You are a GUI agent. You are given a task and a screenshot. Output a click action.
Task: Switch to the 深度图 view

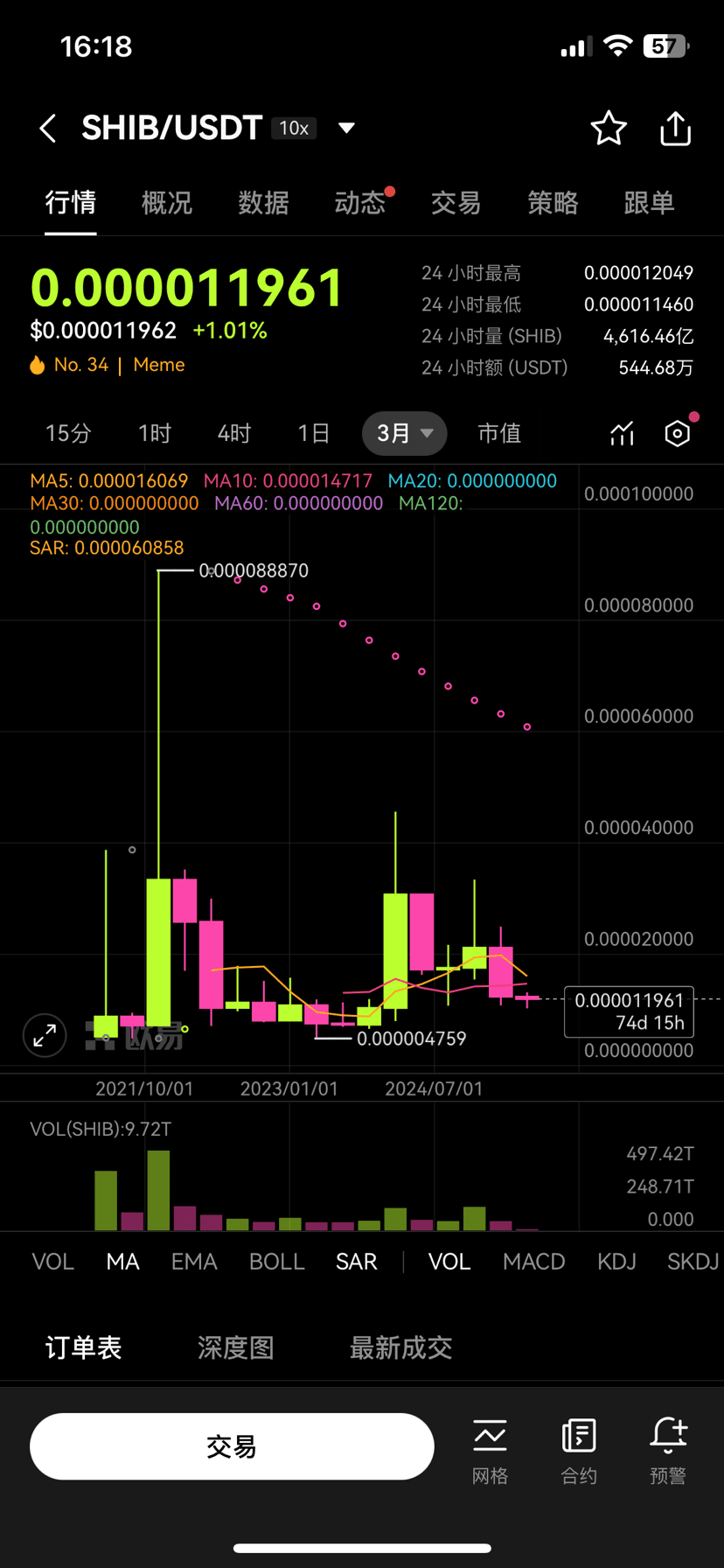[235, 1347]
